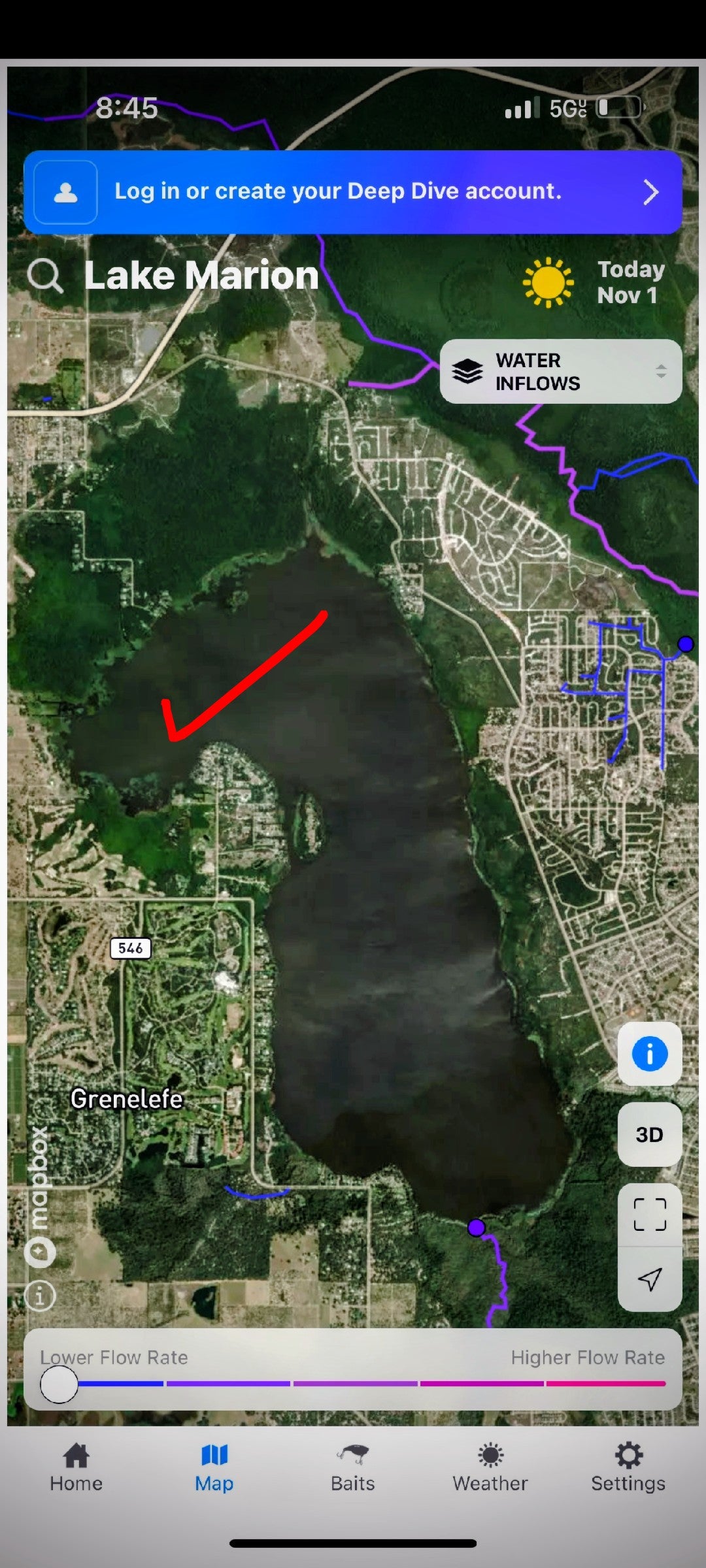Switch the map to 3D view
706x1568 pixels.
coord(649,1134)
